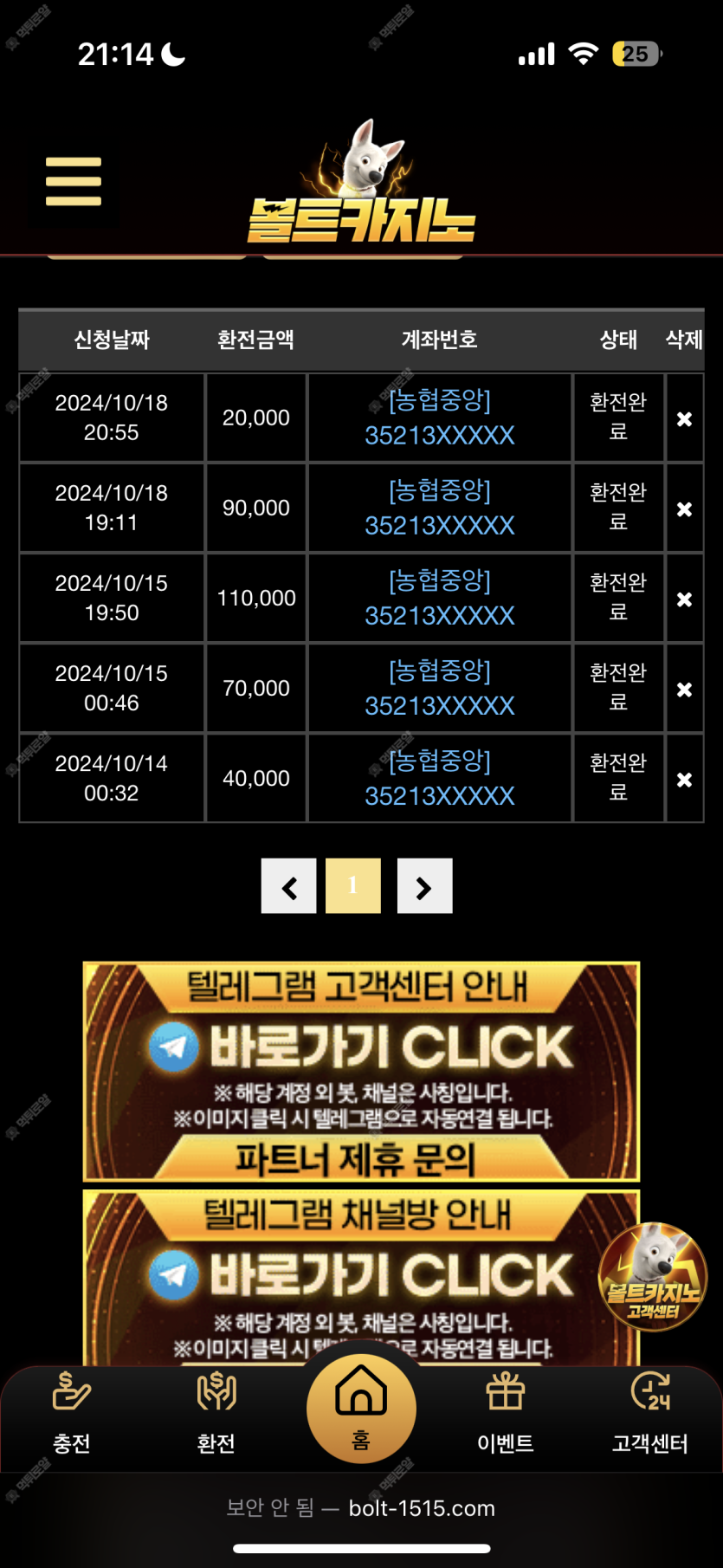The image size is (723, 1568).
Task: Open the 이벤트 tab
Action: click(506, 1412)
